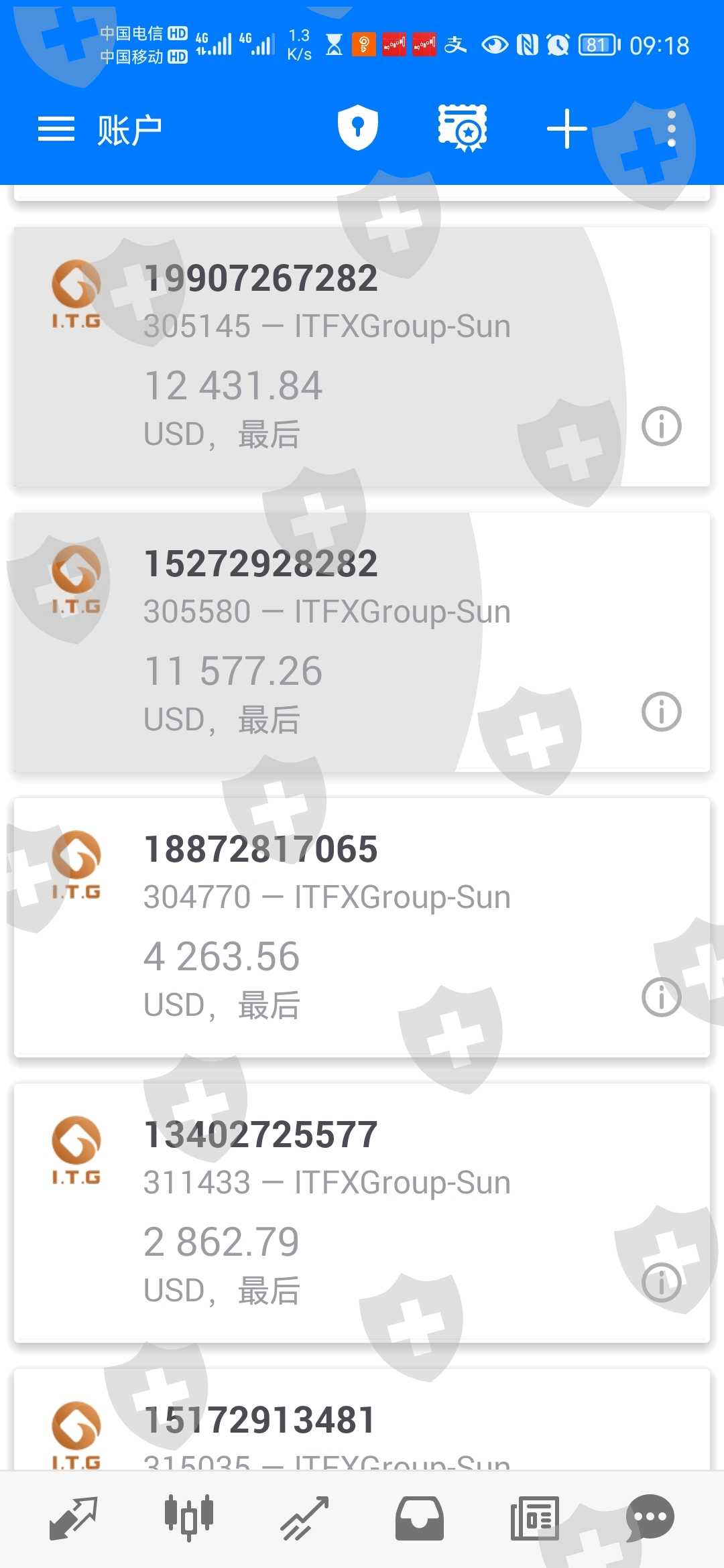Switch to the quotes arrows tab
Screen dimensions: 724x1568
coord(74,1518)
